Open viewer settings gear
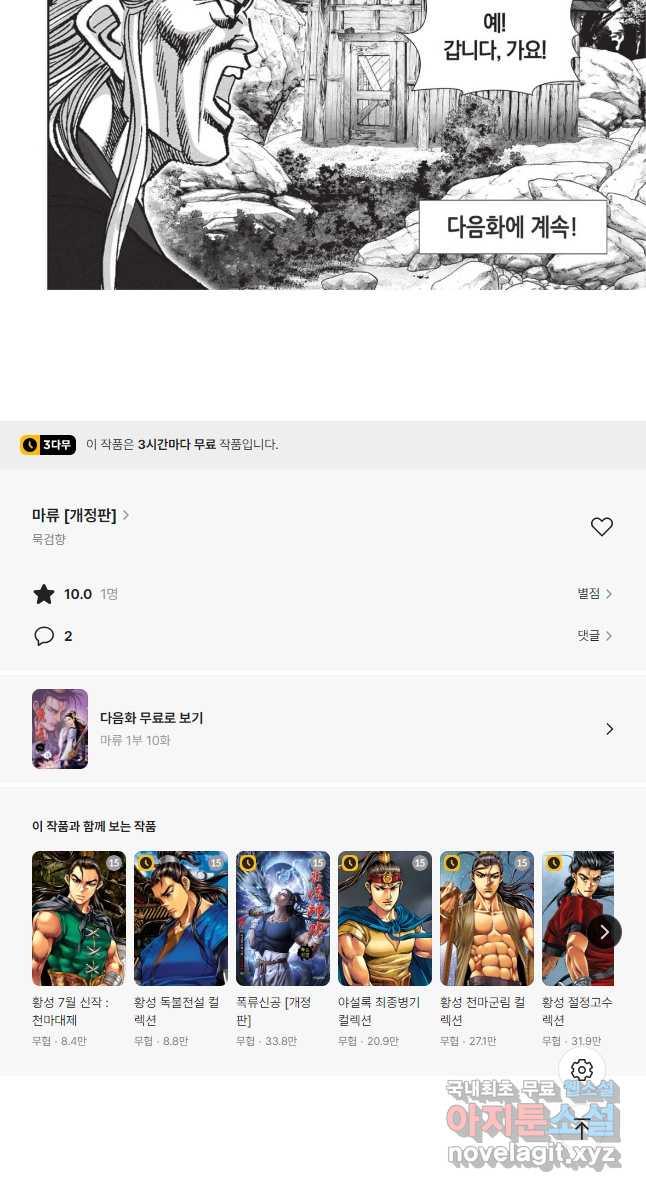 point(582,1070)
